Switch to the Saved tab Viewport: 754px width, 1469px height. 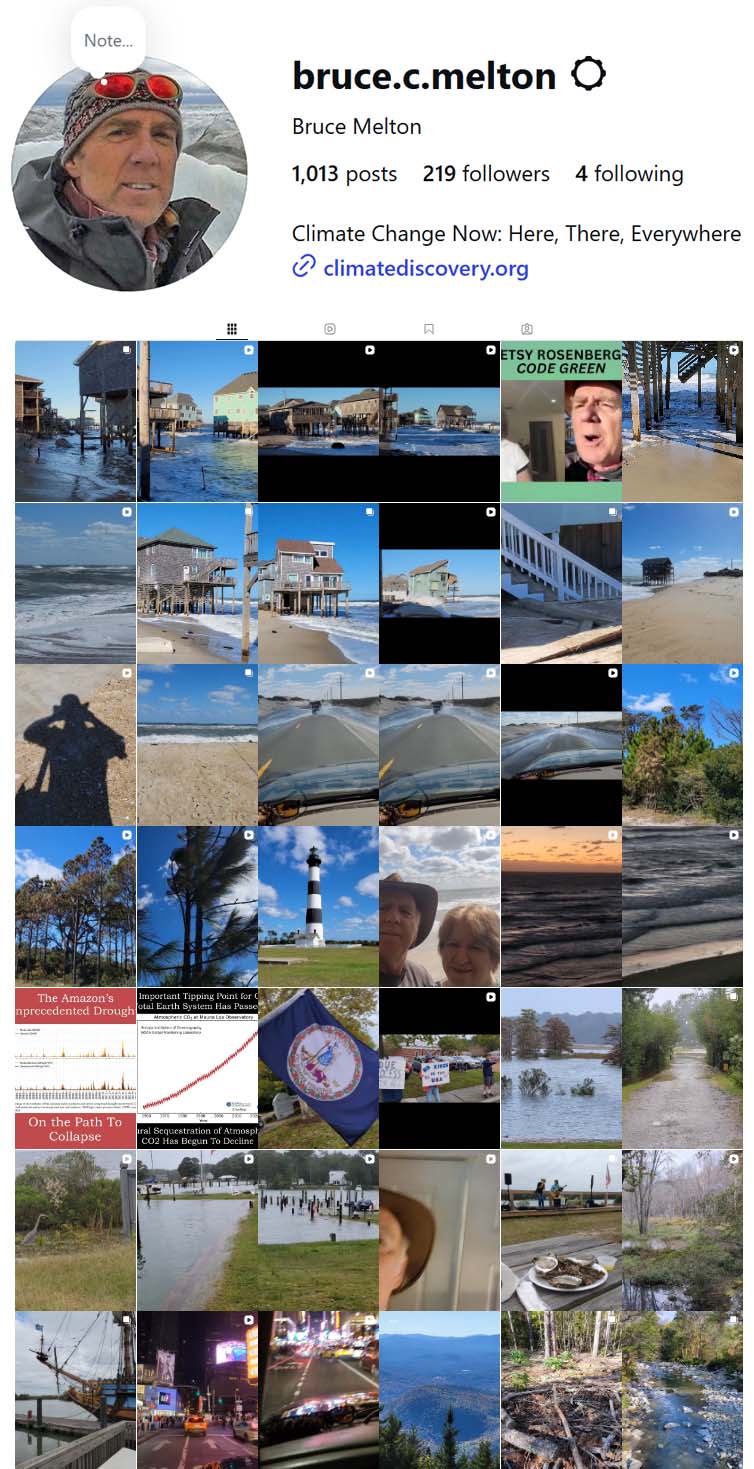pos(428,329)
